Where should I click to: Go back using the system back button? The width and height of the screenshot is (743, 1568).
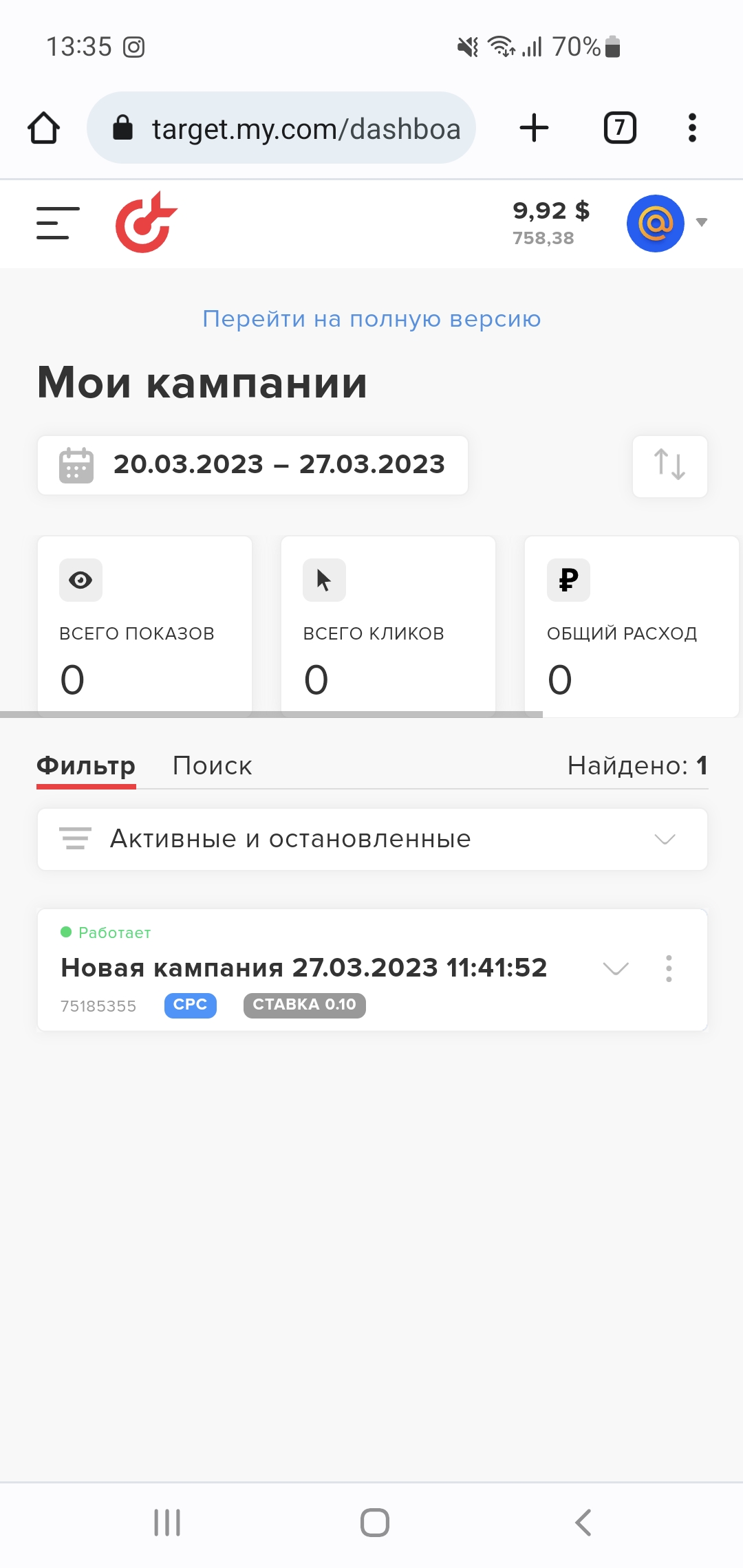point(583,1523)
